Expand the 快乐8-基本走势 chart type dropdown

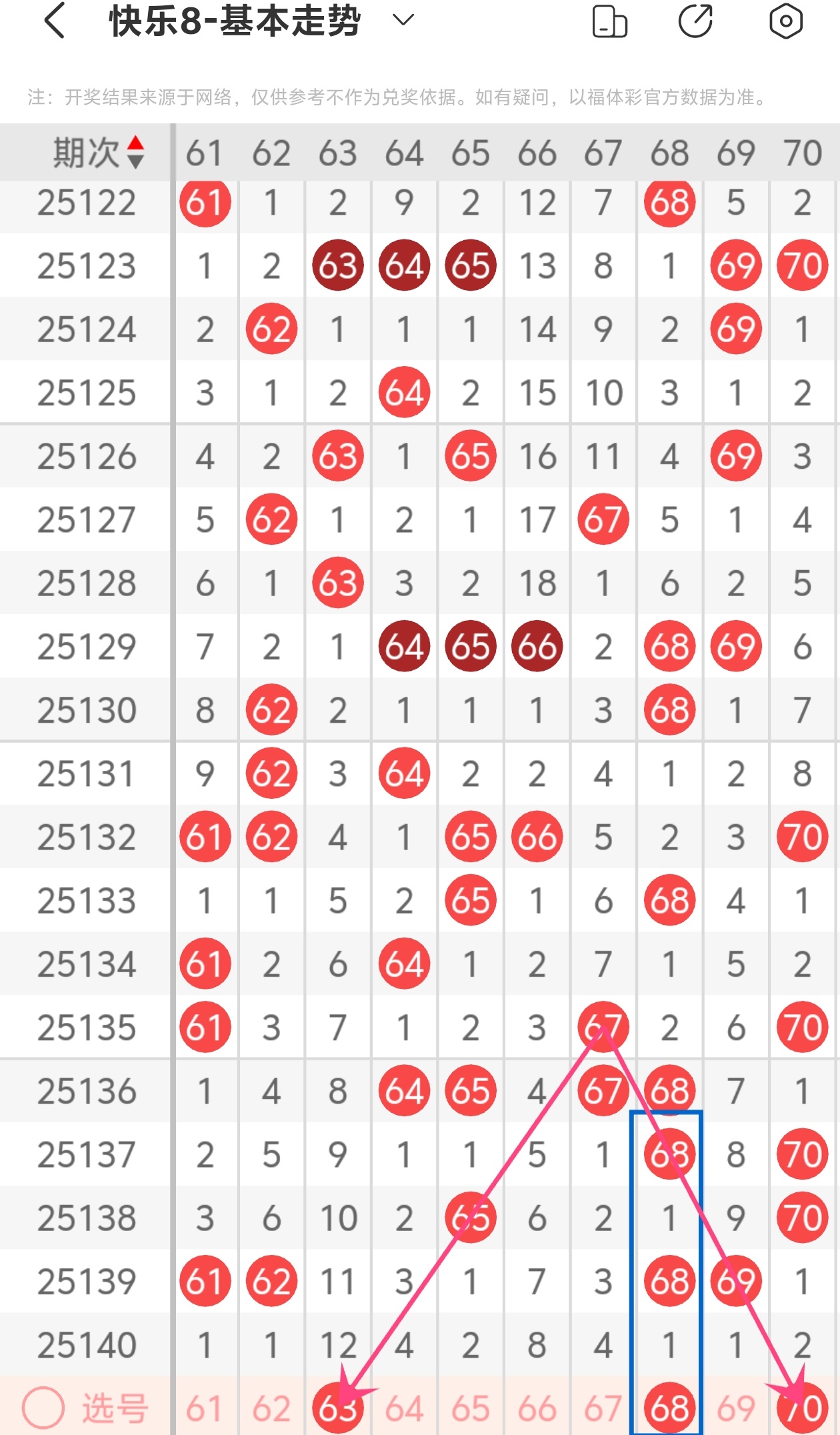coord(403,21)
